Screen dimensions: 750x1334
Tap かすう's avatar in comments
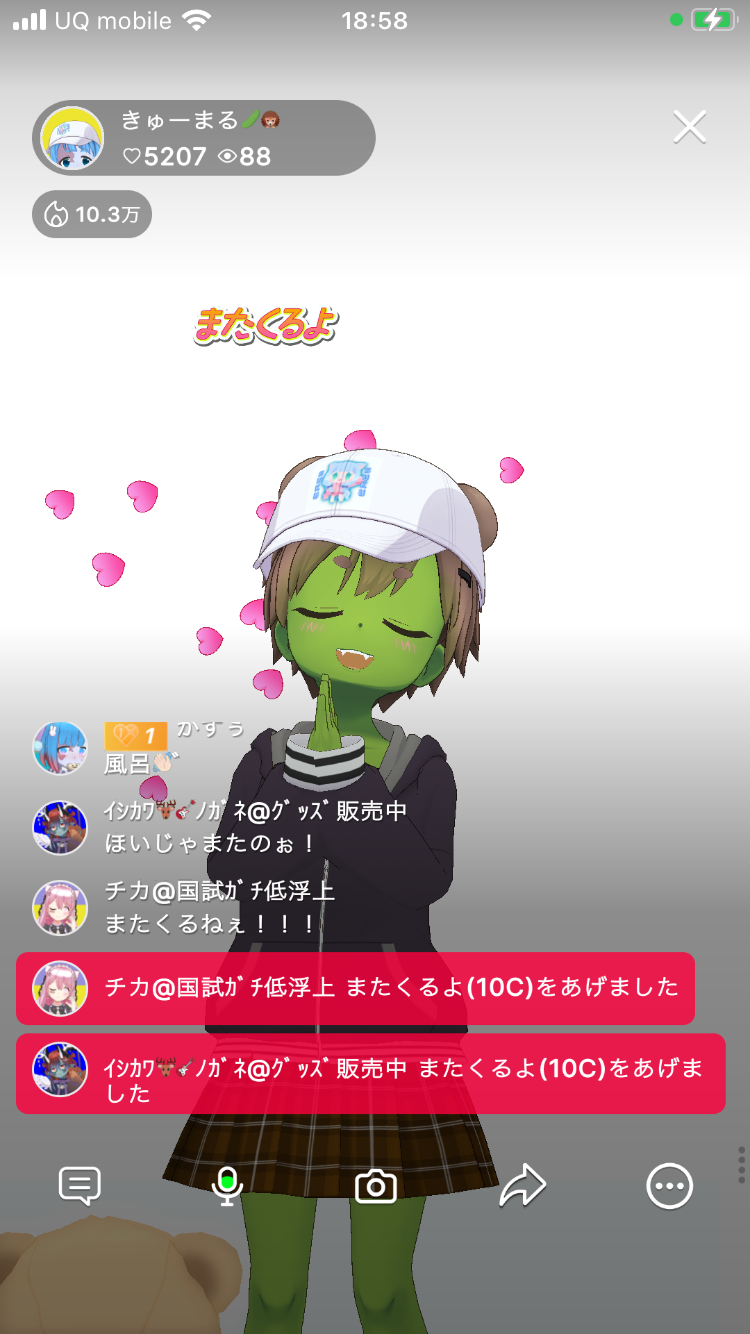click(60, 748)
